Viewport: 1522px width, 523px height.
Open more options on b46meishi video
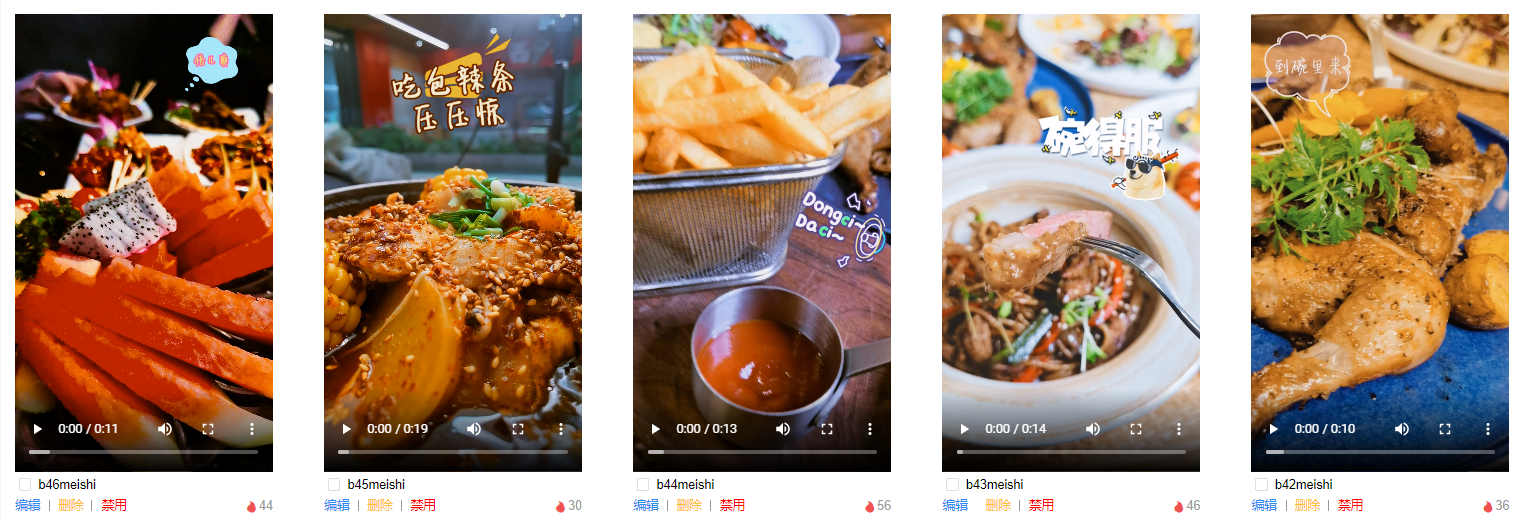coord(252,429)
